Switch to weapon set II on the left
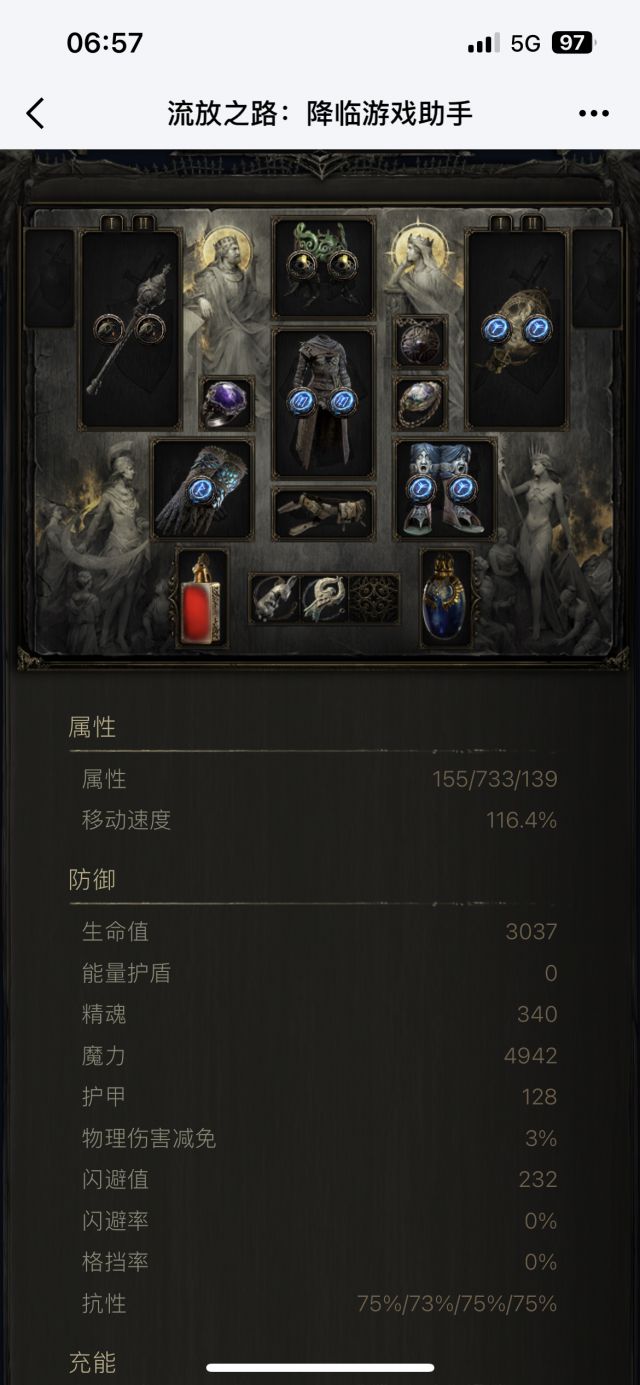Viewport: 640px width, 1385px height. [143, 223]
